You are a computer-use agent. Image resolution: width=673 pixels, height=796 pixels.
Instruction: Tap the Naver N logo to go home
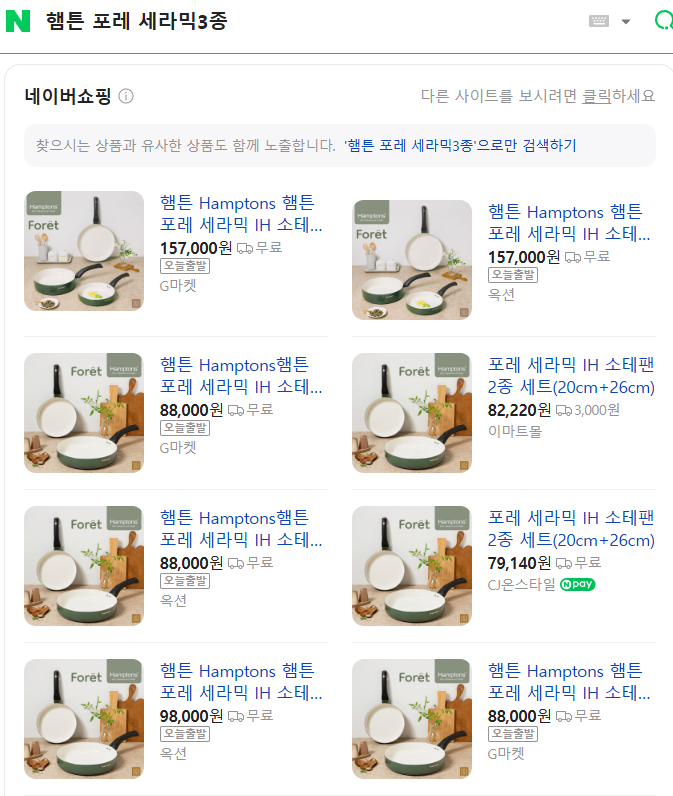click(x=18, y=20)
